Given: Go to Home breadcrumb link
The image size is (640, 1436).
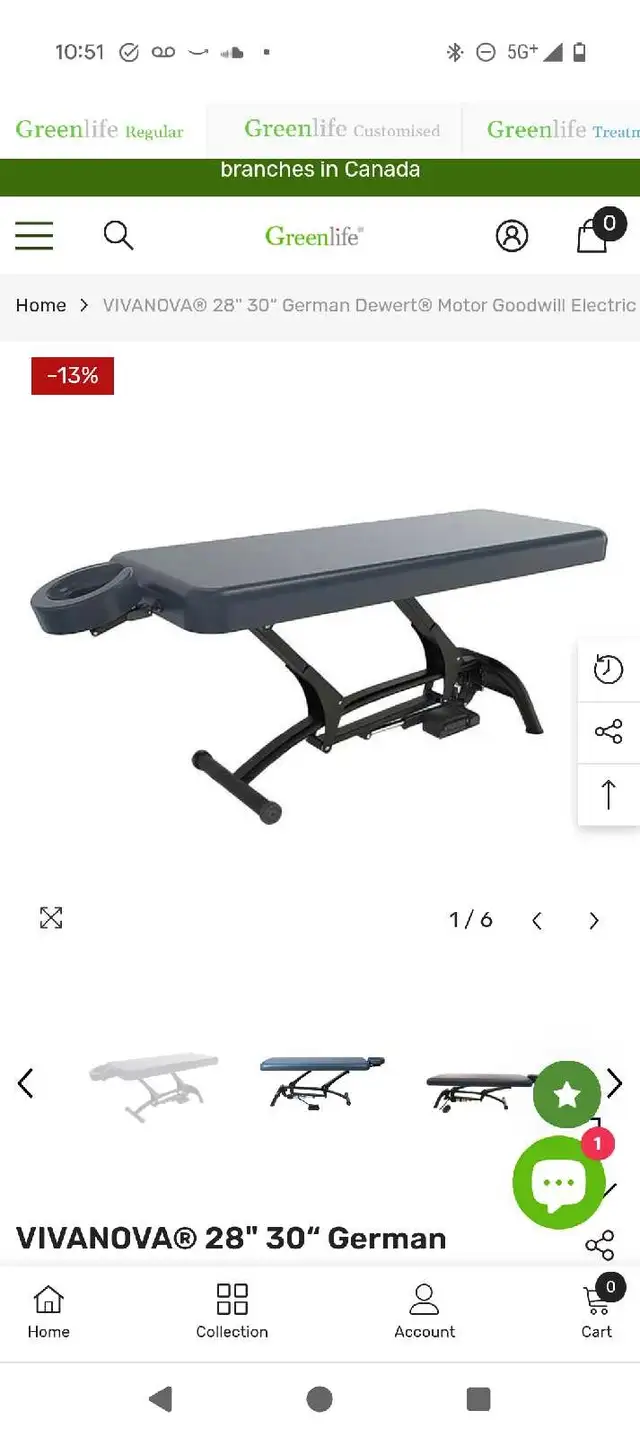Looking at the screenshot, I should (41, 305).
